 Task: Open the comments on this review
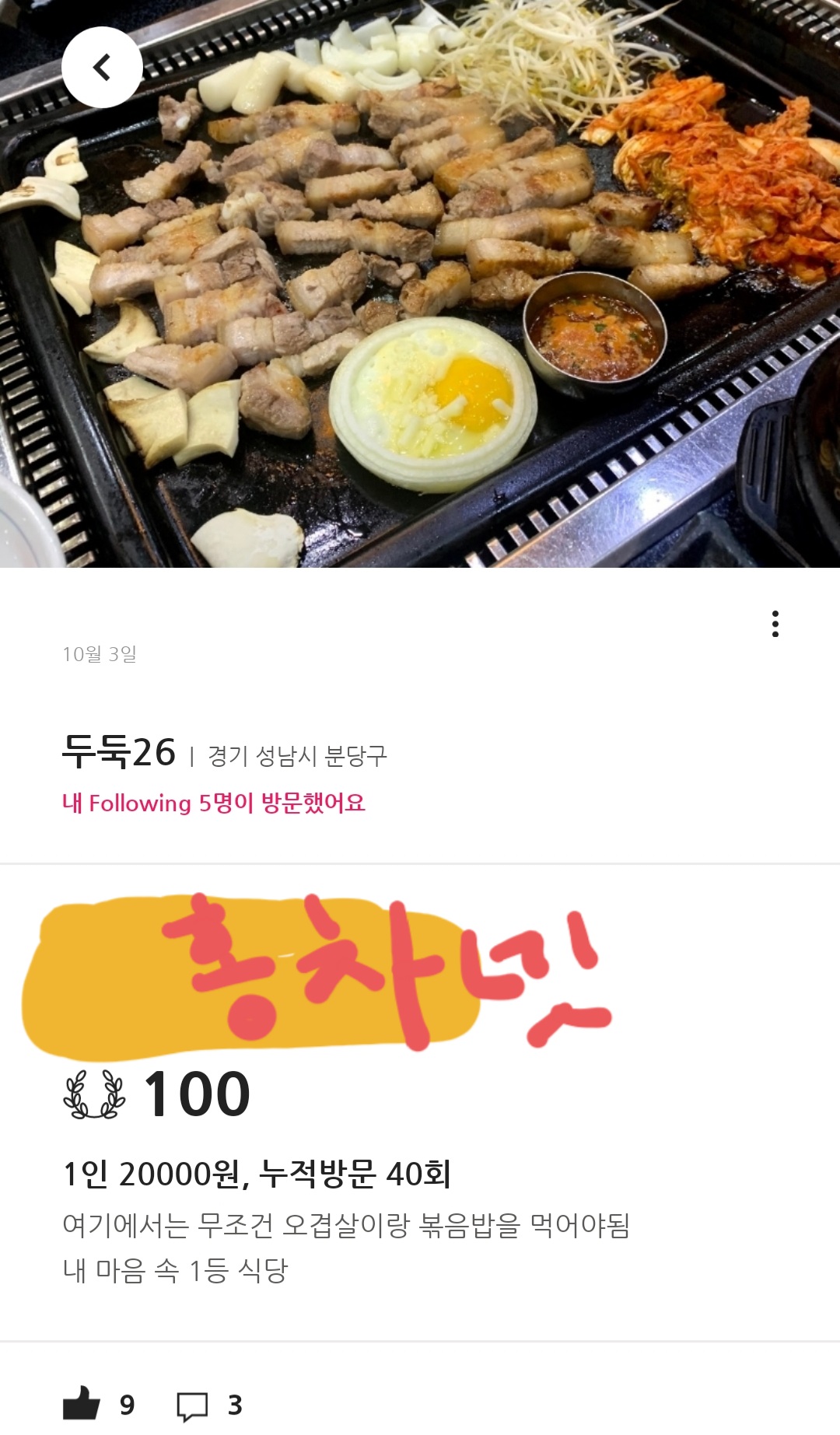[x=192, y=1405]
